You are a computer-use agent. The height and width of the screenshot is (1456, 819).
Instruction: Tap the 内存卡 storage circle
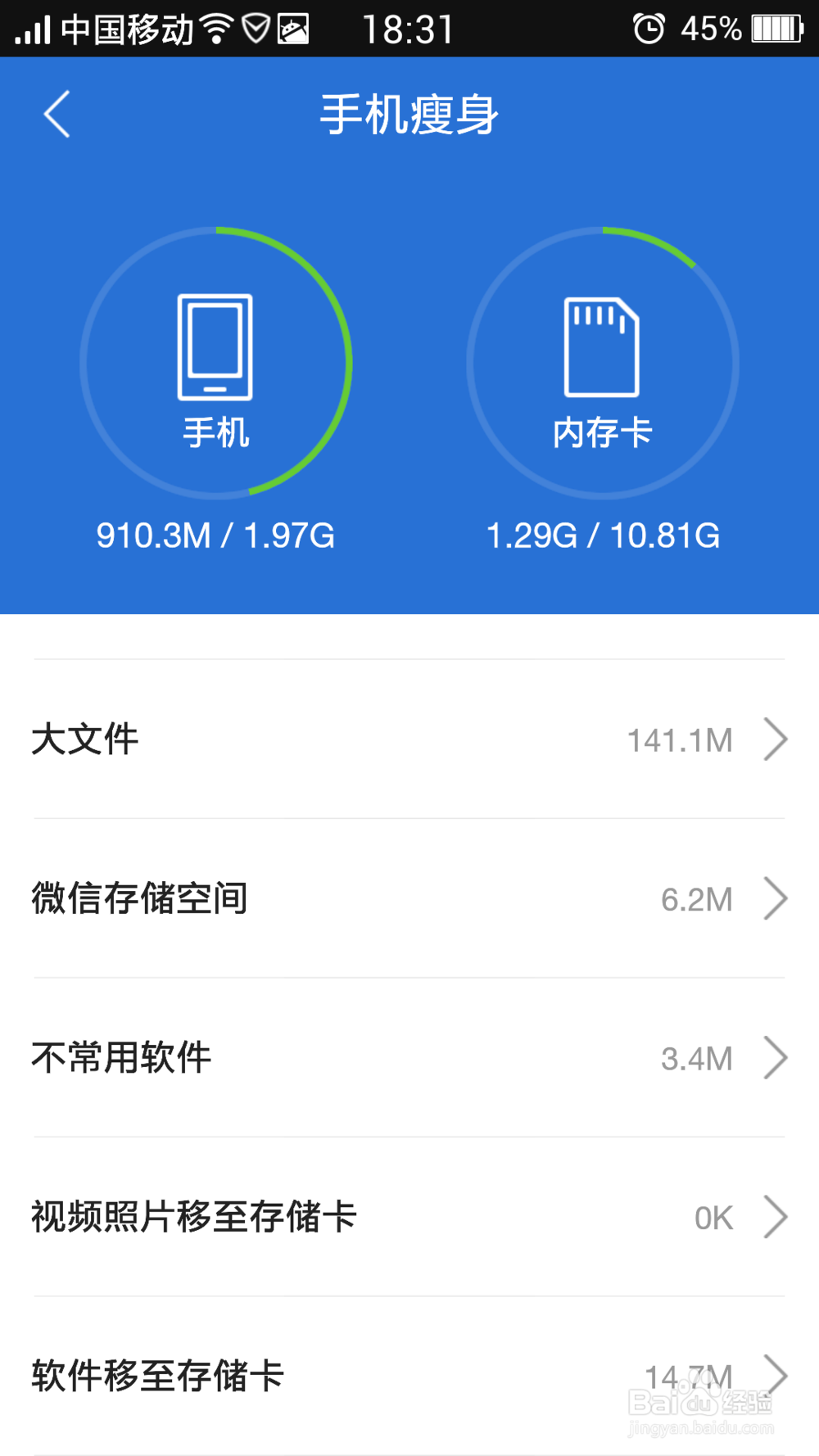point(603,363)
